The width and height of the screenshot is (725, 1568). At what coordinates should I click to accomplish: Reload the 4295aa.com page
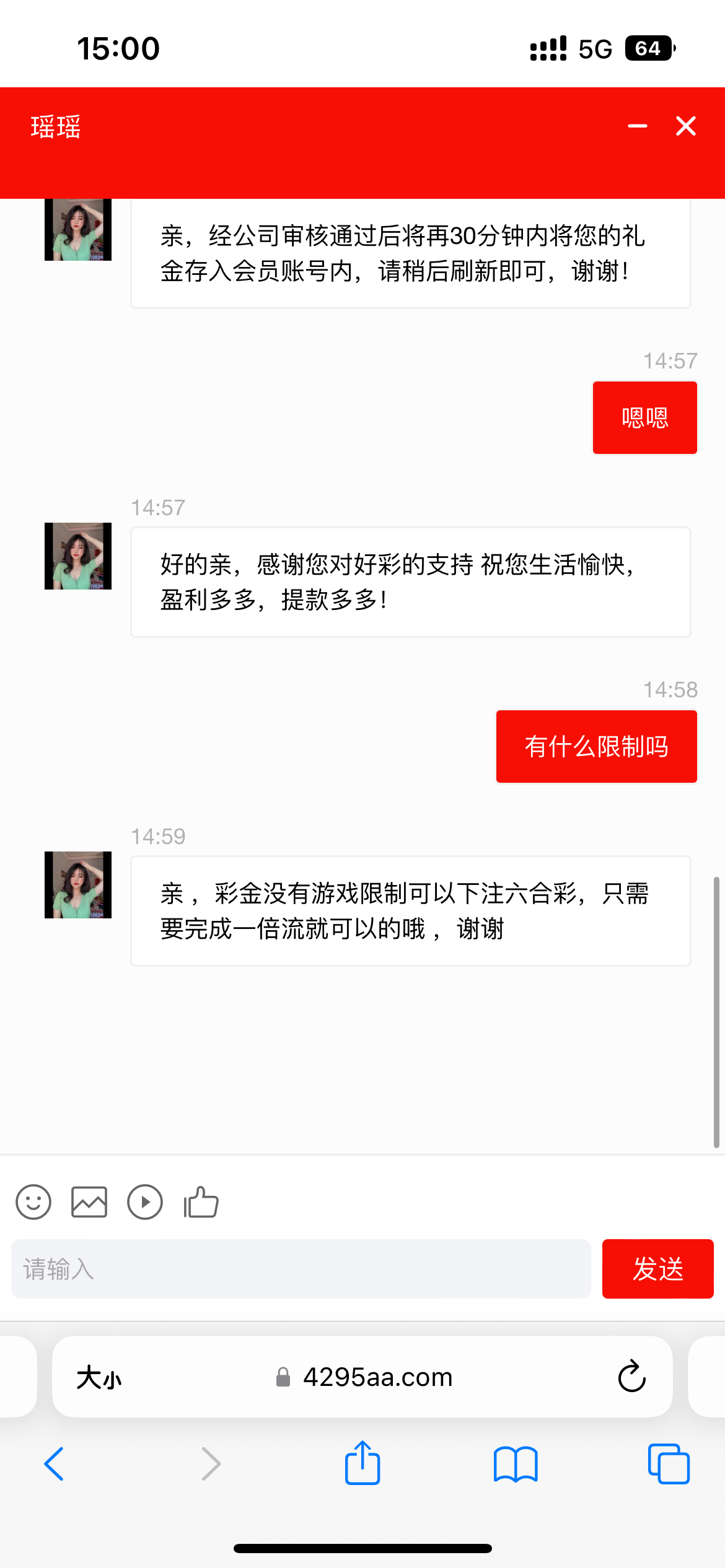click(x=631, y=1377)
